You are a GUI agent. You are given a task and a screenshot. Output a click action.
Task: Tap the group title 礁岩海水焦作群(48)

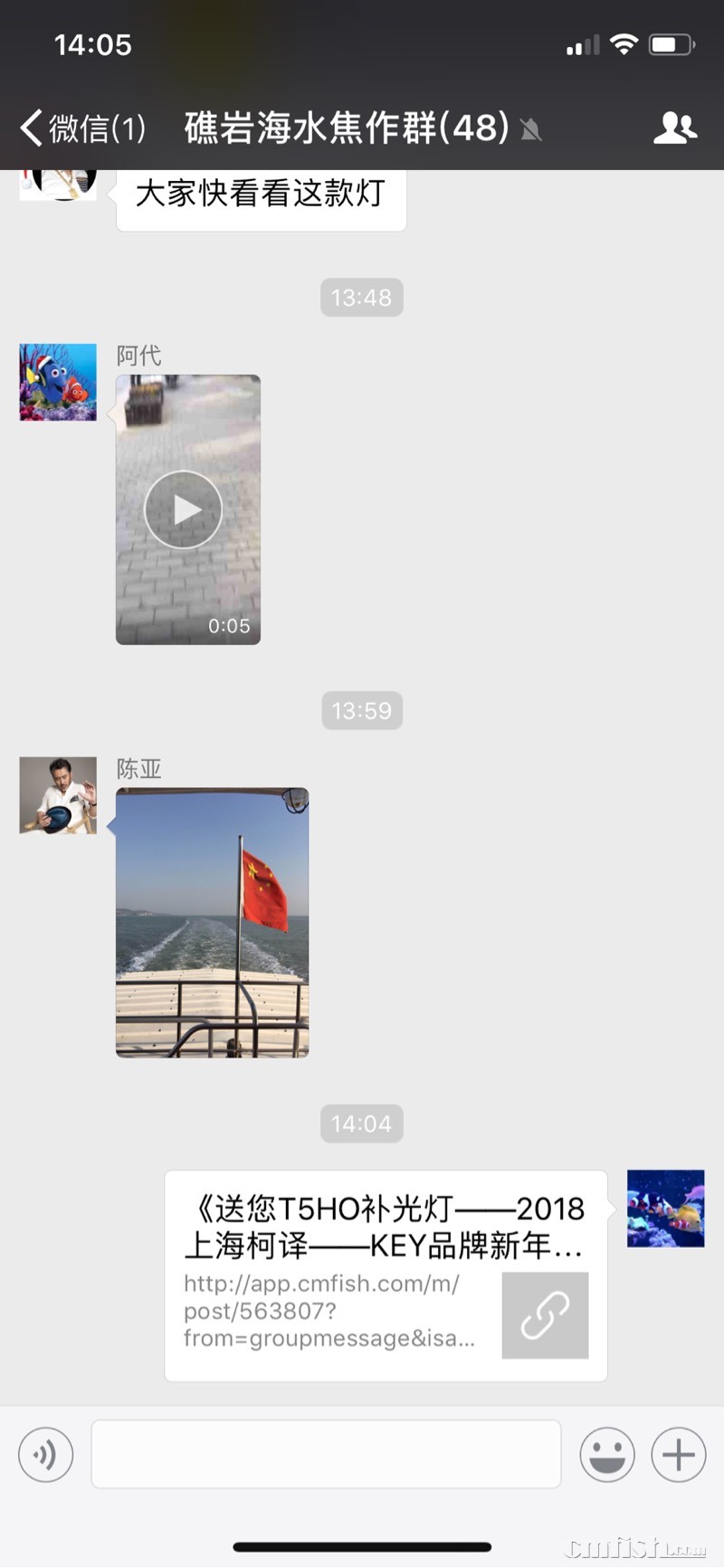[x=344, y=128]
